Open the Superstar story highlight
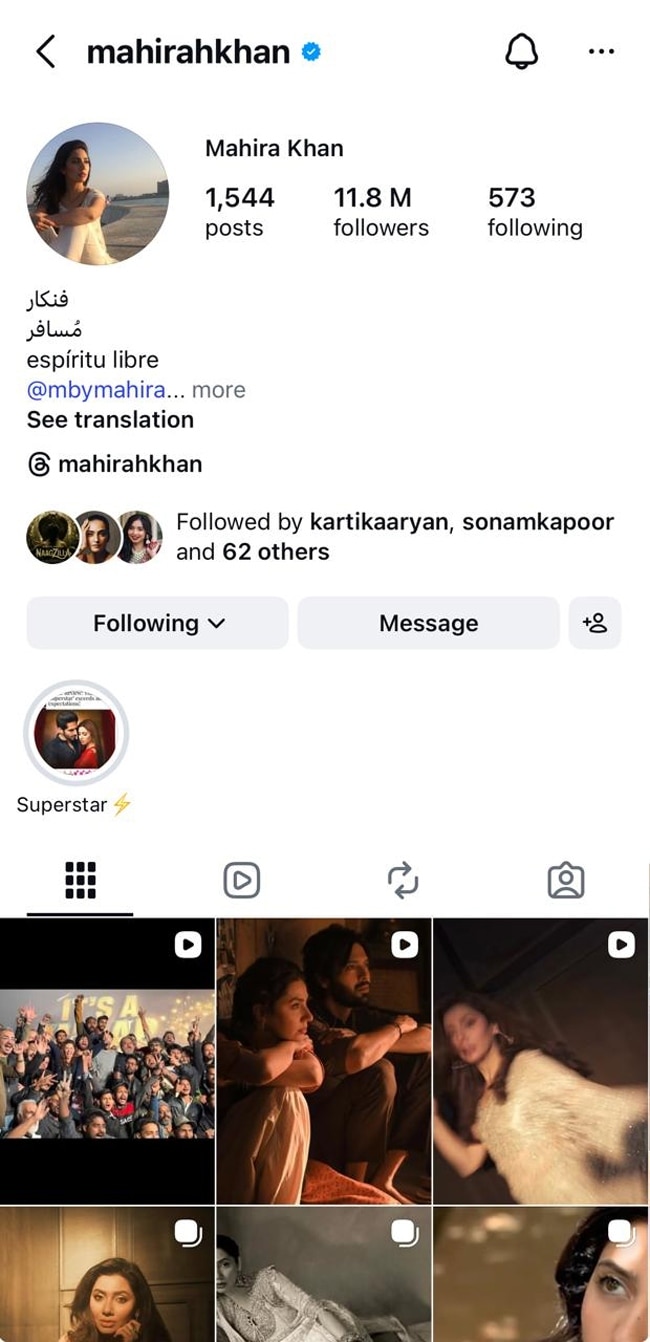This screenshot has width=650, height=1342. tap(76, 734)
